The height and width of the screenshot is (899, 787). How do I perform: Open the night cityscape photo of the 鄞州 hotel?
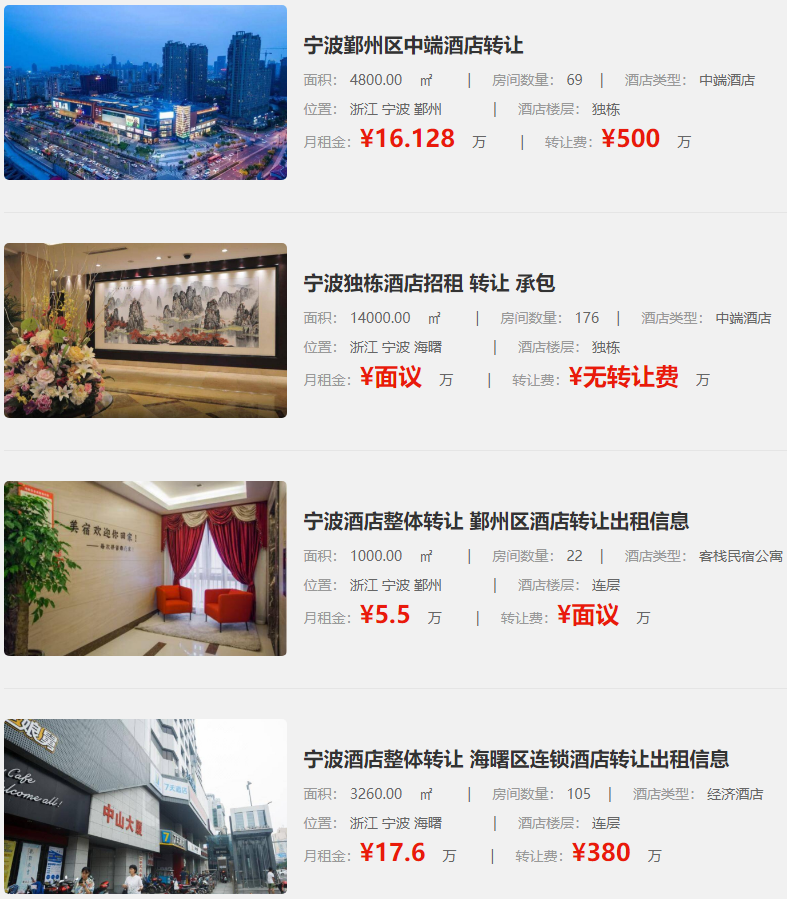click(145, 93)
